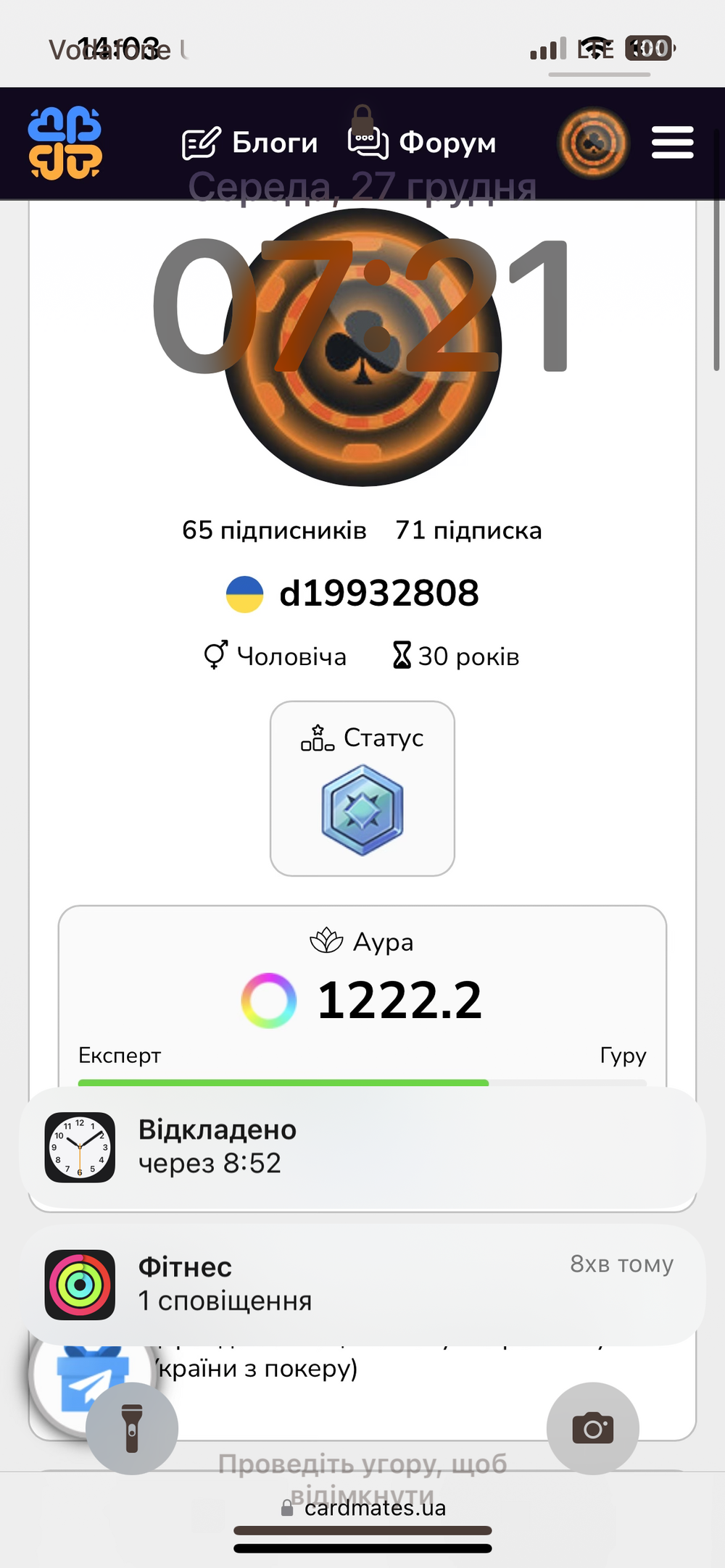The image size is (725, 1568).
Task: Open the Блоги section
Action: click(x=250, y=143)
